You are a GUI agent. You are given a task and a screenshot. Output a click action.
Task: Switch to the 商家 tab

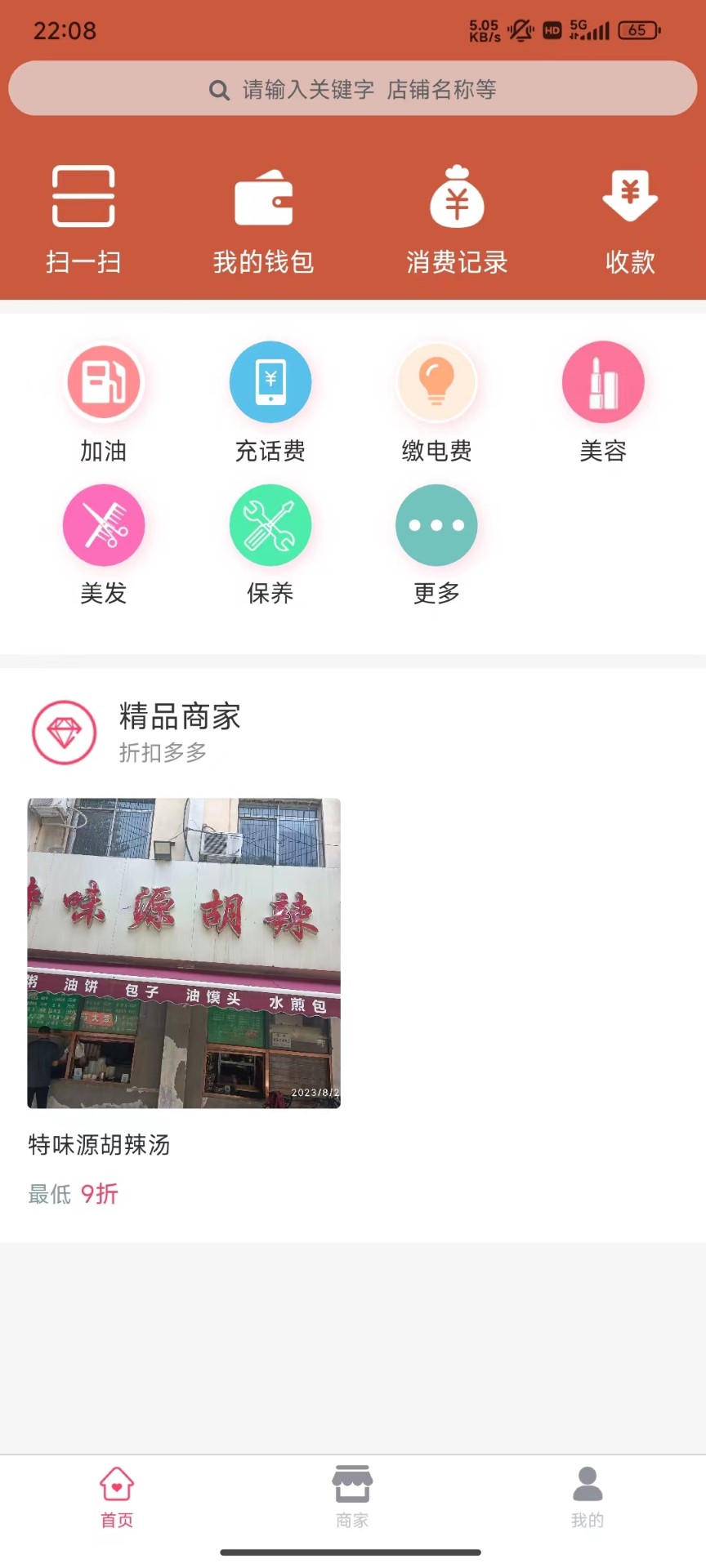pos(352,1496)
